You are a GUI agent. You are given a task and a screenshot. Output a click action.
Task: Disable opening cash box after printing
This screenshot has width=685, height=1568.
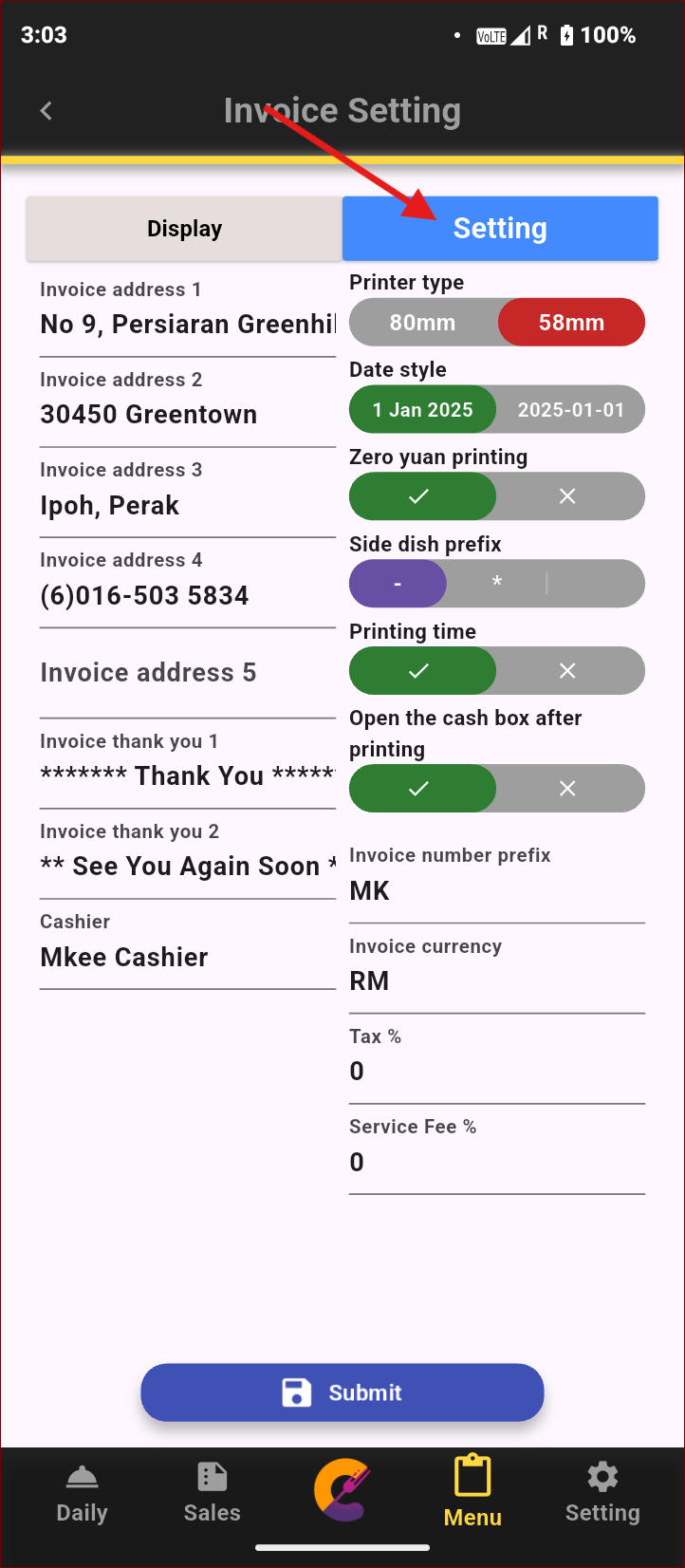[x=567, y=789]
